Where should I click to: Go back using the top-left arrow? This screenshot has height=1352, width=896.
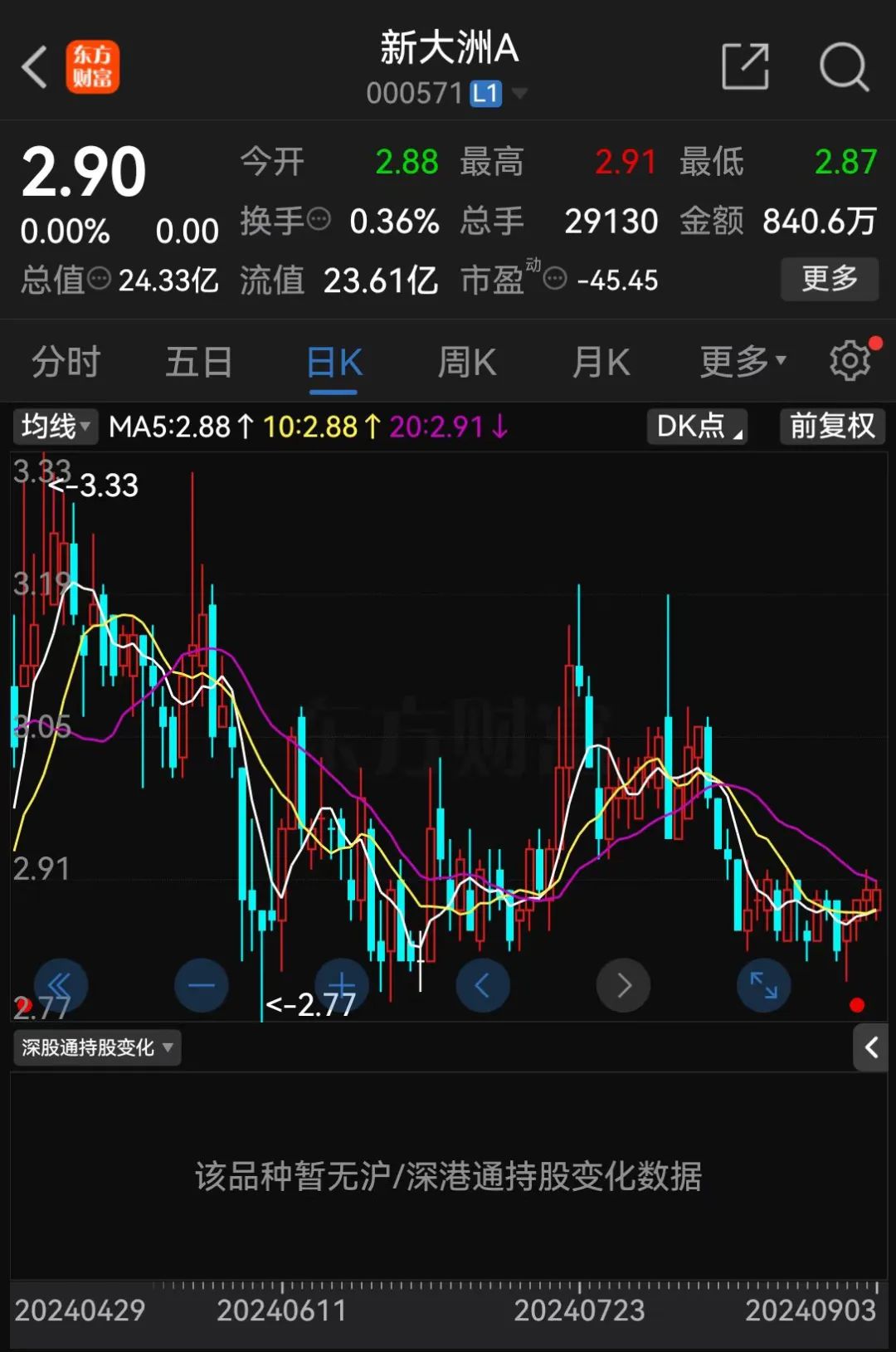coord(35,67)
